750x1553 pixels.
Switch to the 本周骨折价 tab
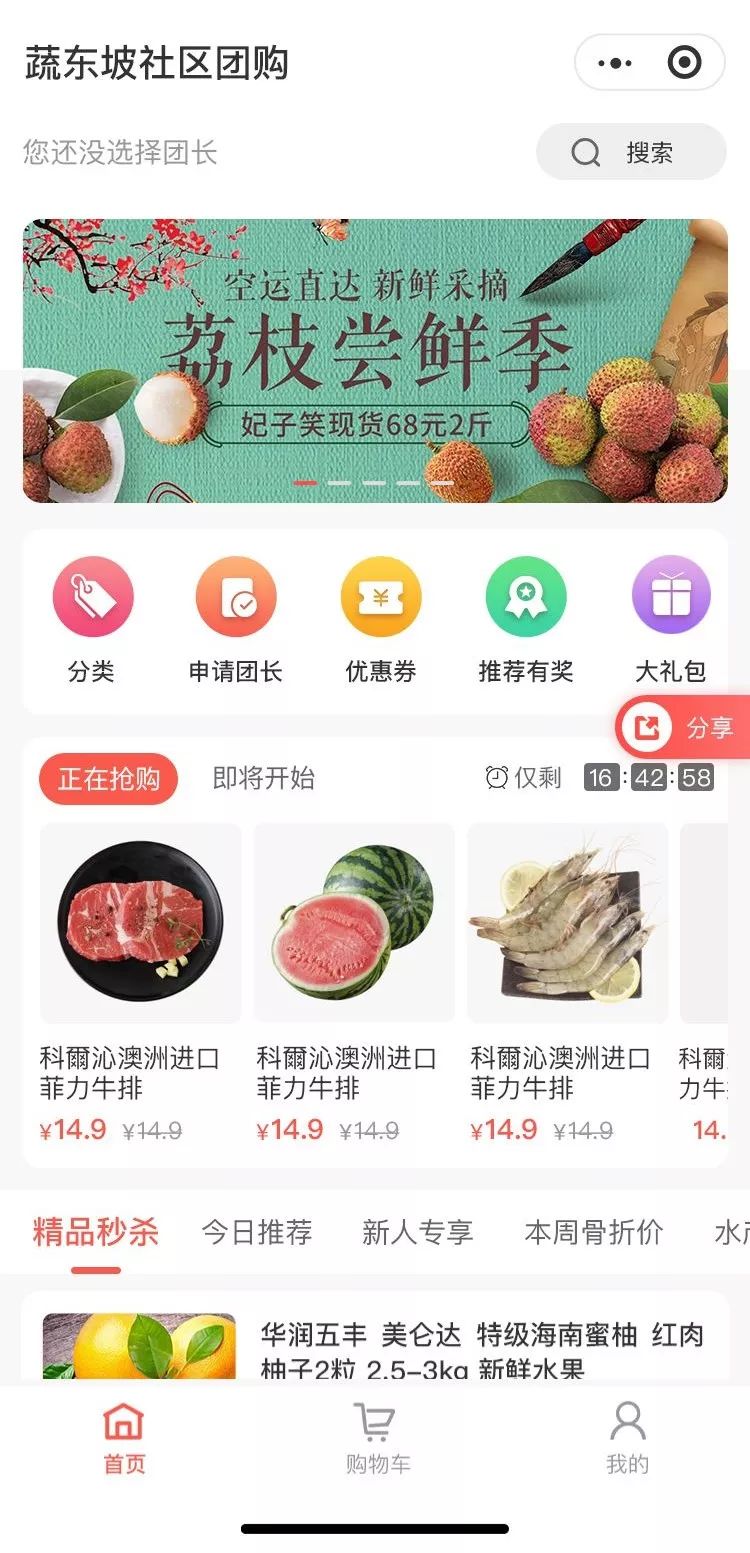593,1232
